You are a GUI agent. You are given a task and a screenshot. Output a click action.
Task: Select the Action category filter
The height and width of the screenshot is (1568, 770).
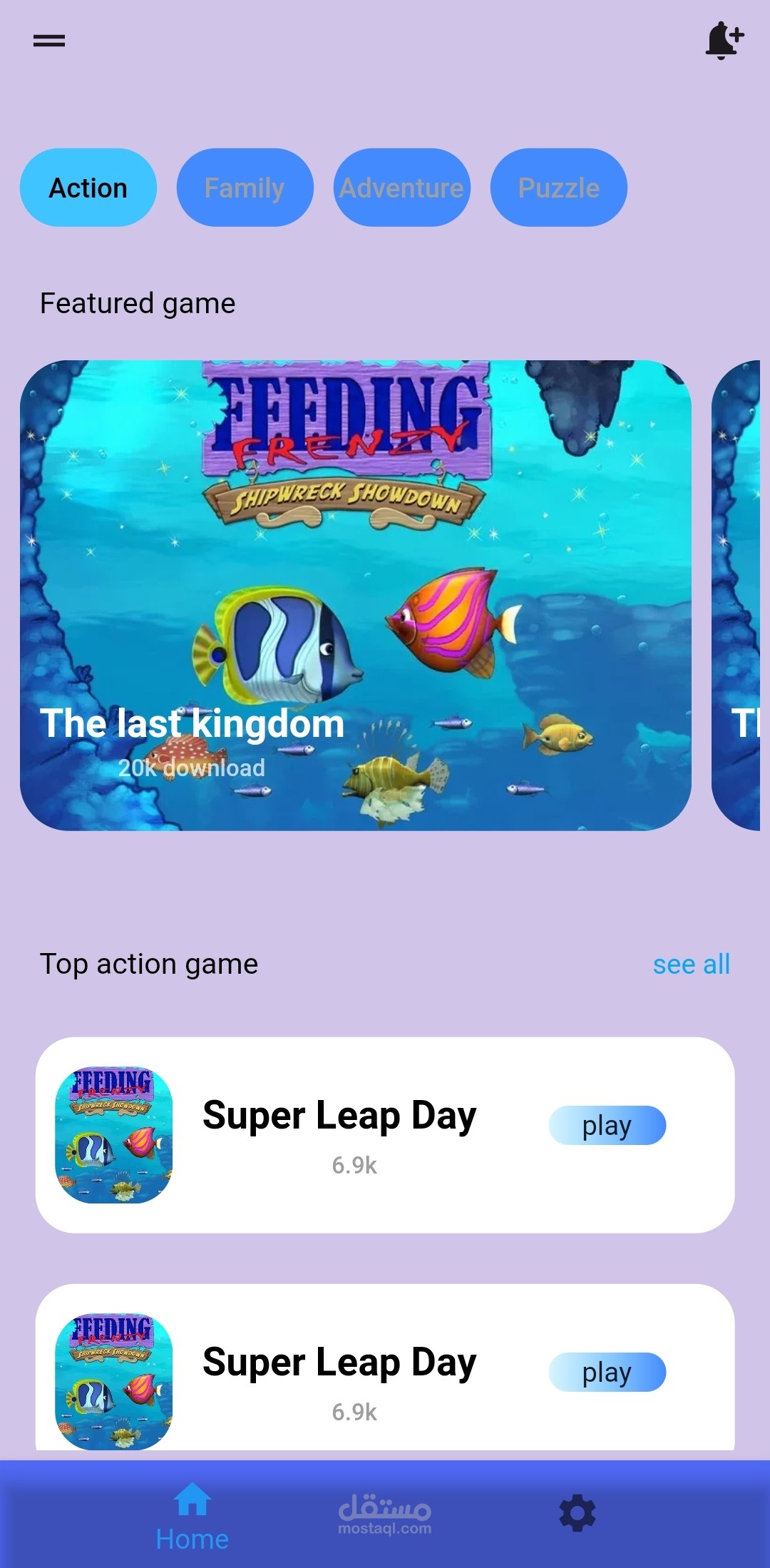pos(87,188)
